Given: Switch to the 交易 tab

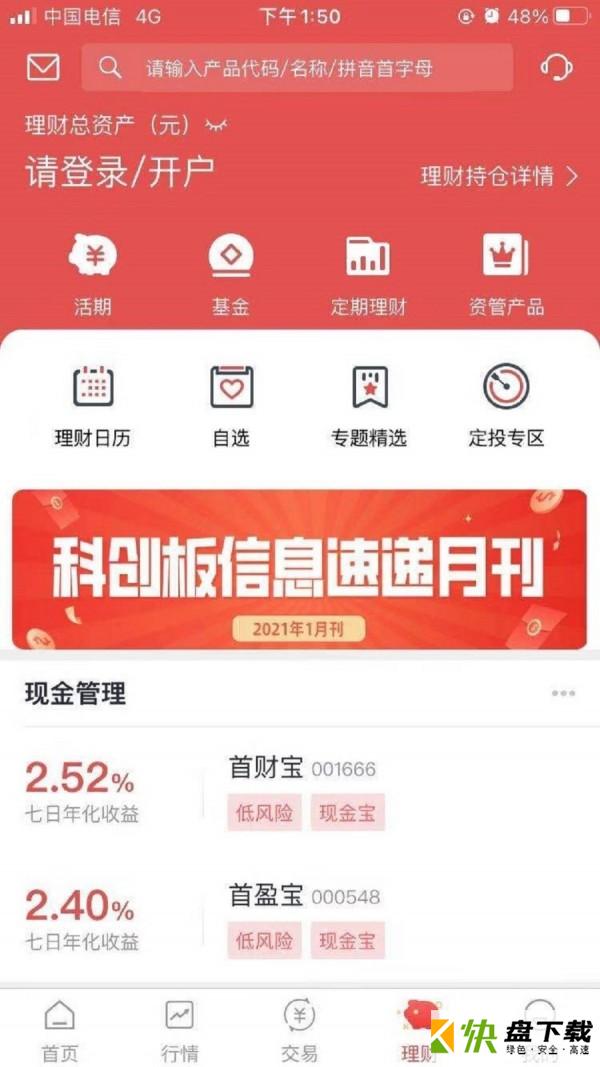Looking at the screenshot, I should [x=299, y=1030].
